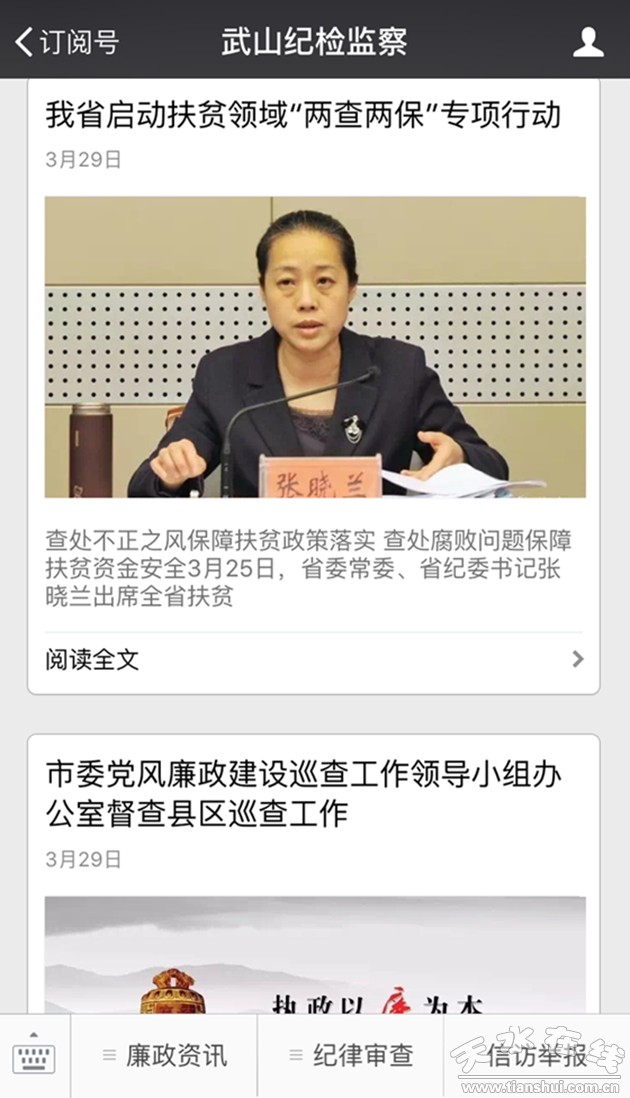Tap 阅读全文 to read full article
Screen dimensions: 630x1098
pyautogui.click(x=313, y=659)
